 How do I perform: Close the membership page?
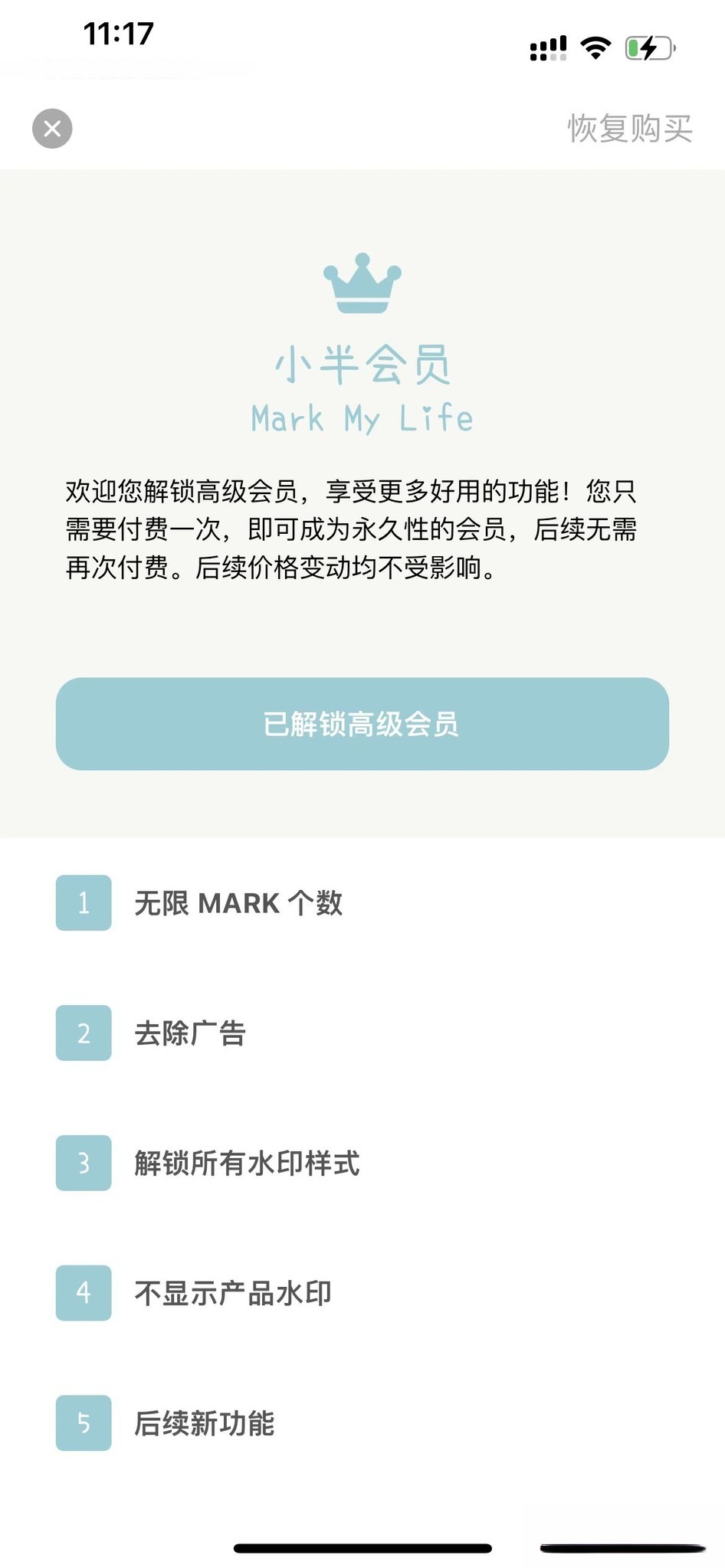click(52, 129)
